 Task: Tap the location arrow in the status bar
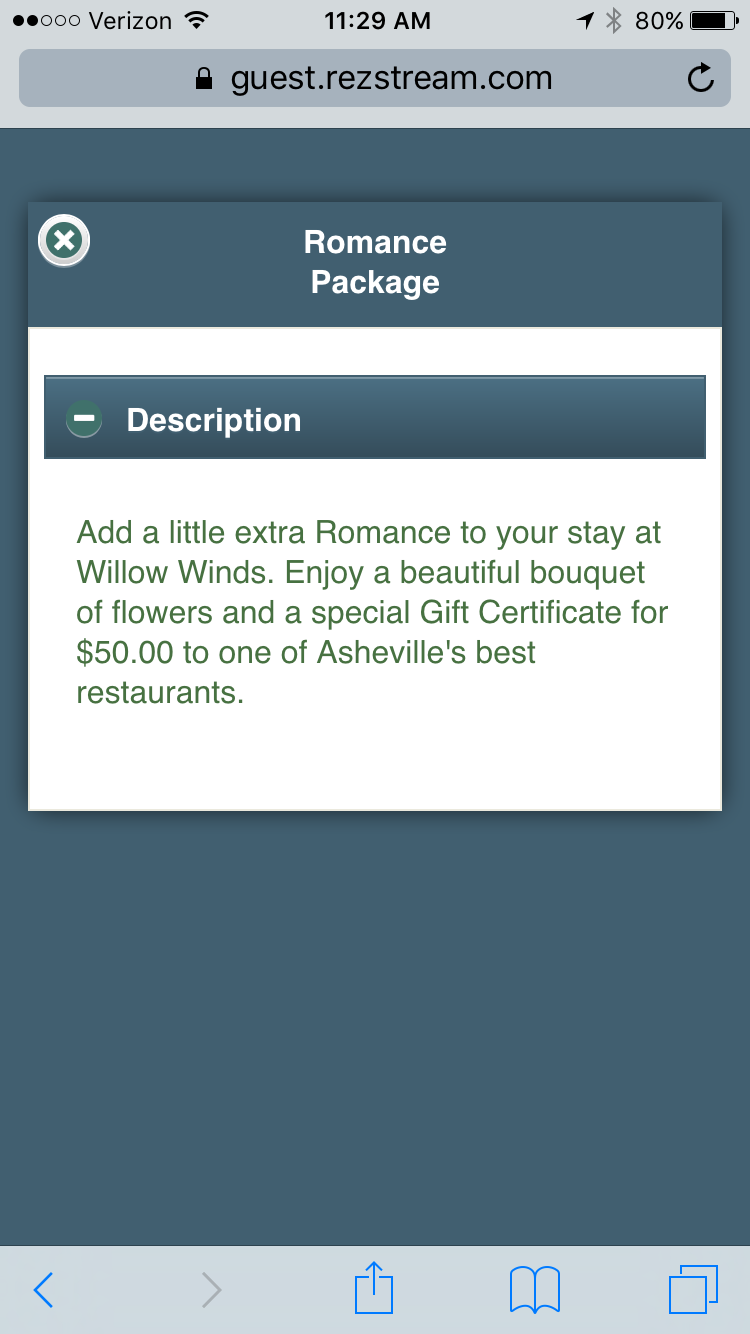[586, 19]
